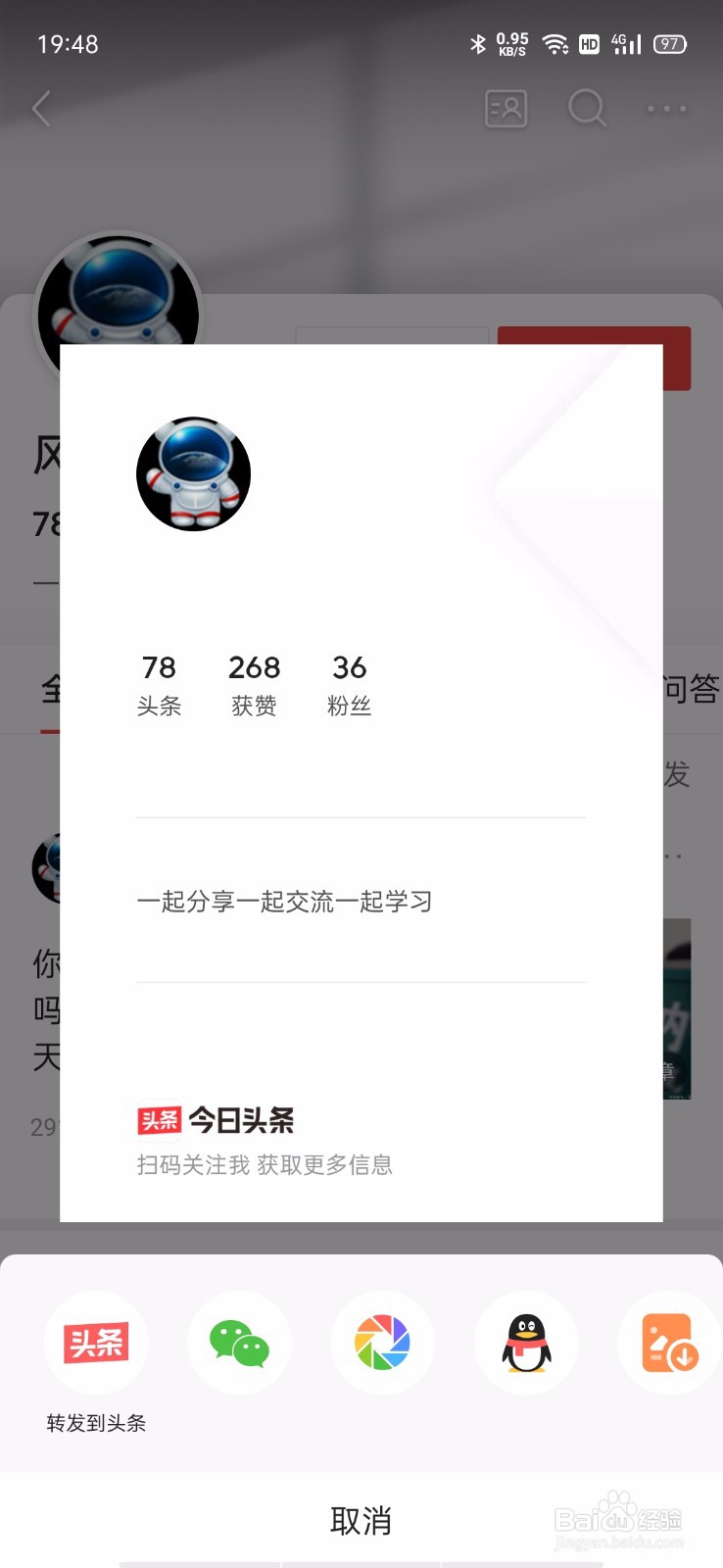Tap the back arrow in the top bar
The width and height of the screenshot is (723, 1568).
point(41,109)
